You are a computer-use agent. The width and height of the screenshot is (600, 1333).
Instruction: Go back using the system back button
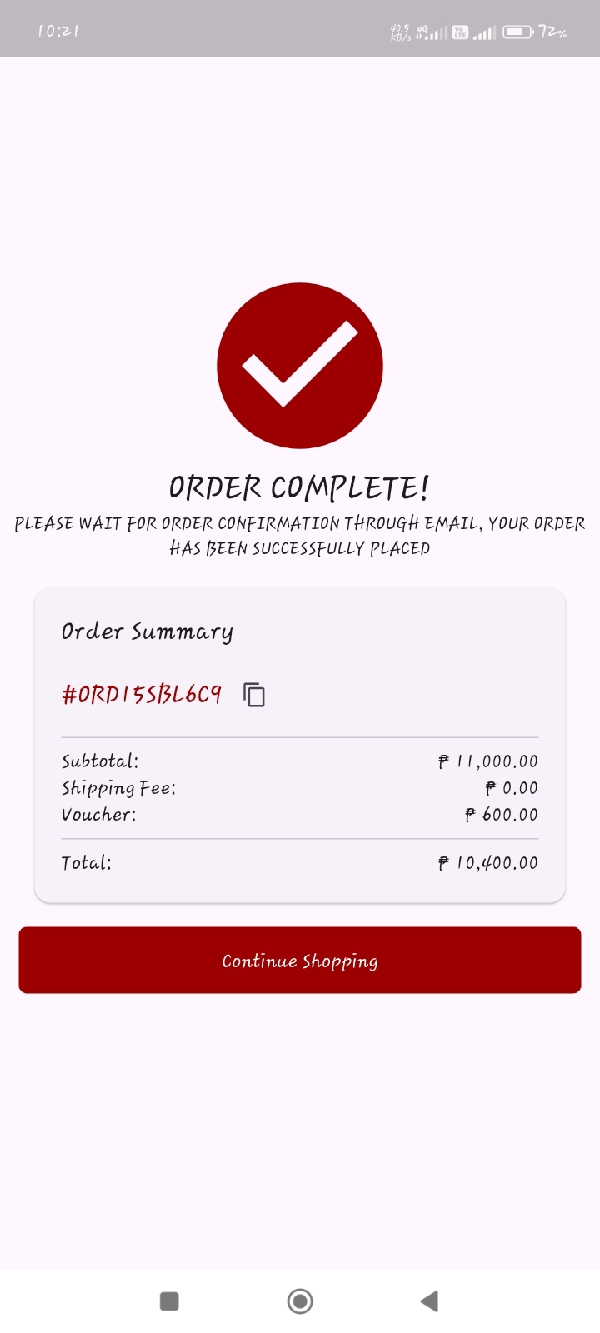(x=429, y=1300)
